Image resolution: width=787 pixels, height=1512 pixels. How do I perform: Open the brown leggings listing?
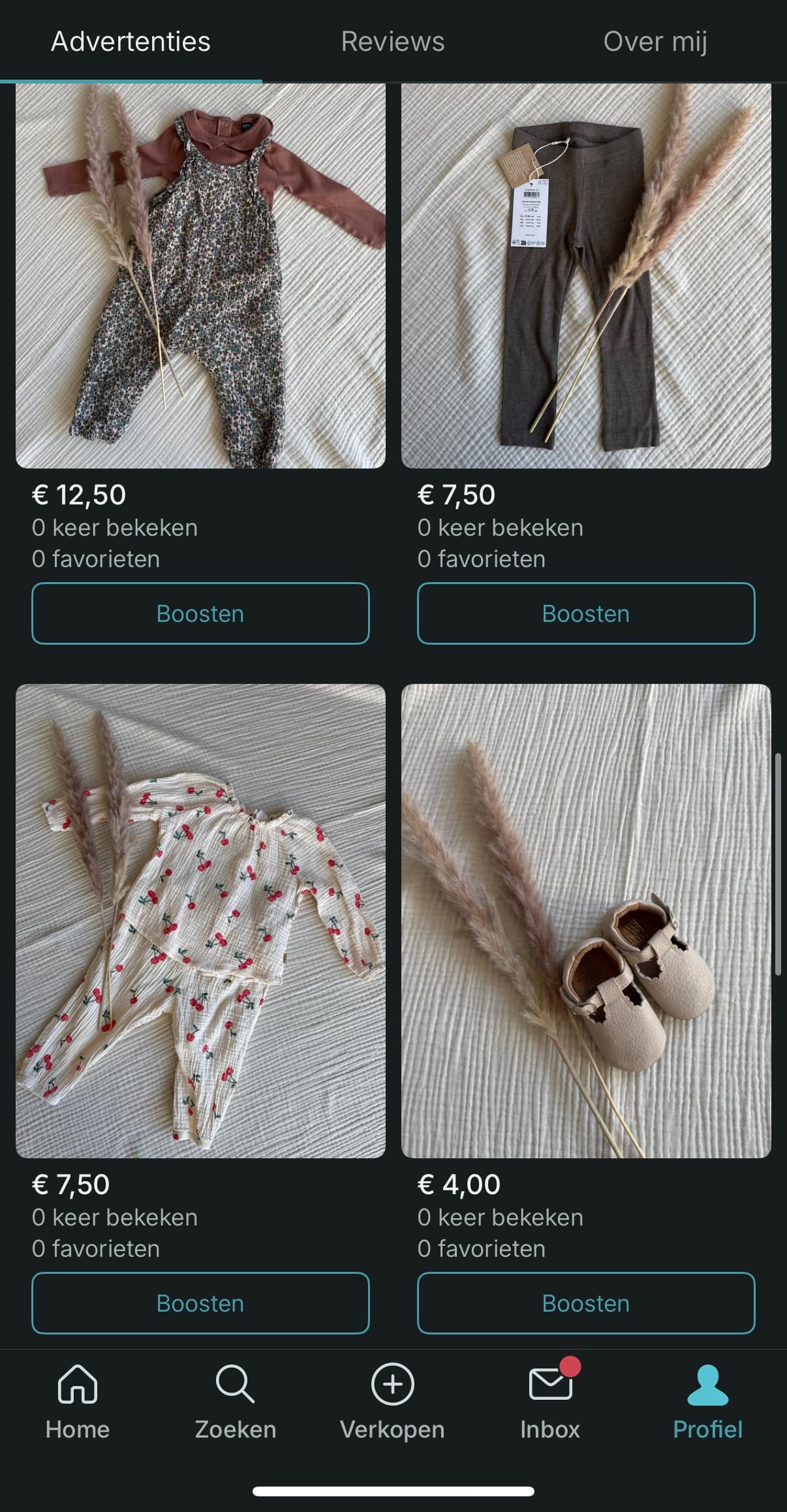point(585,275)
